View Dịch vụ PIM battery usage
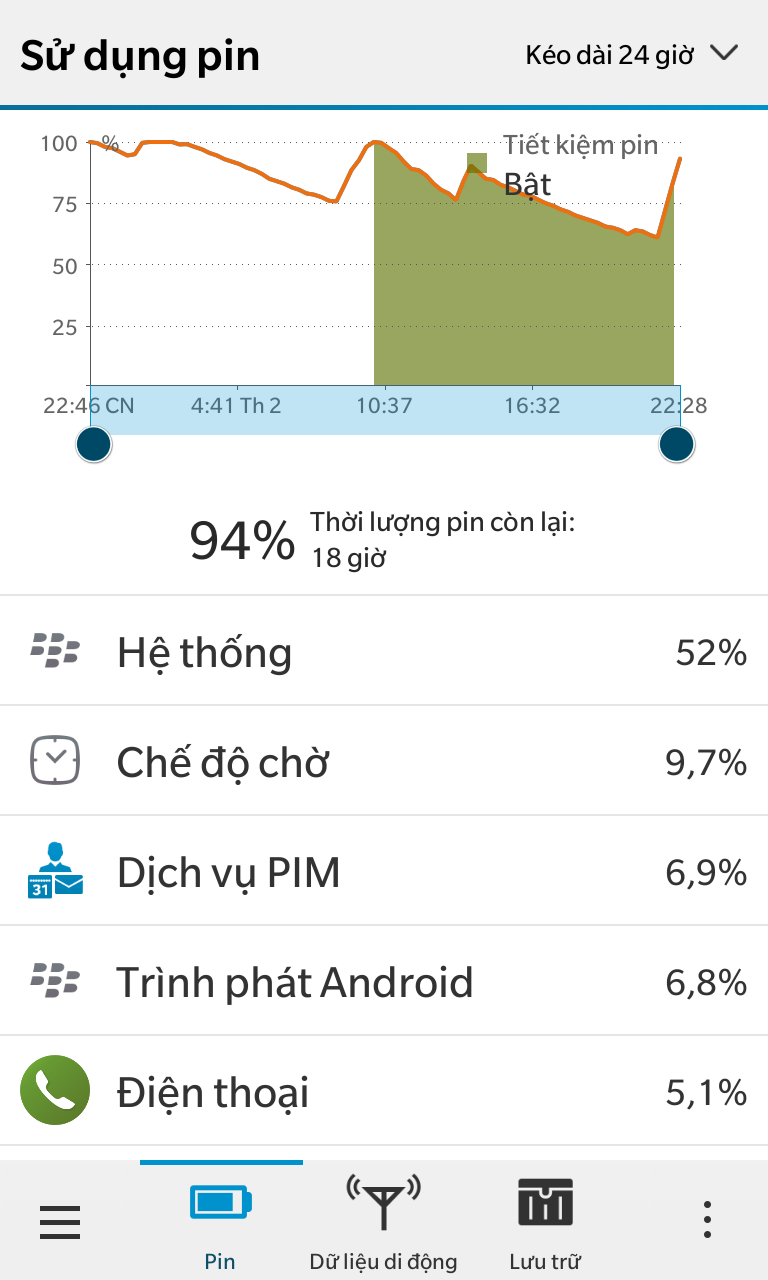The image size is (768, 1280). pyautogui.click(x=384, y=871)
